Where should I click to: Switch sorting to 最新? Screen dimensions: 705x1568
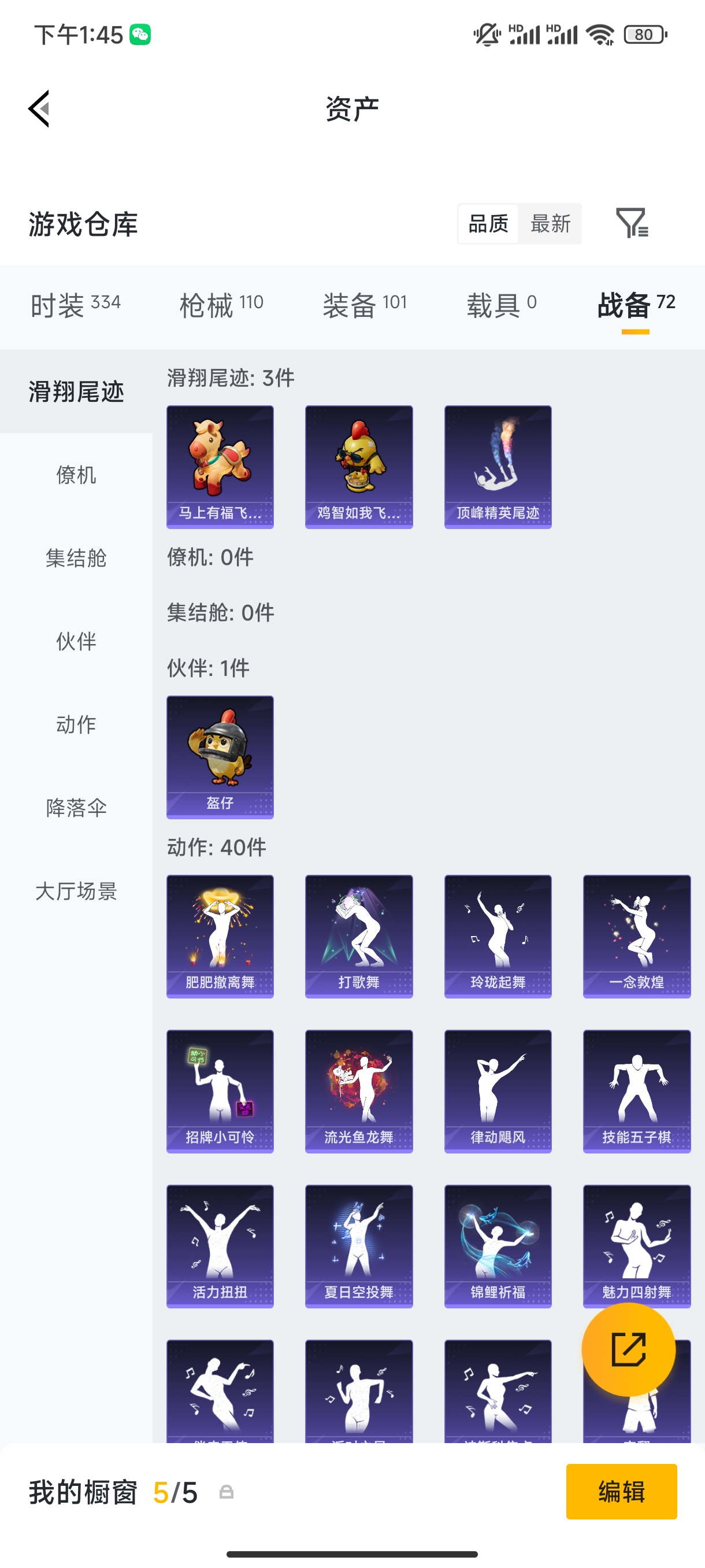point(550,224)
